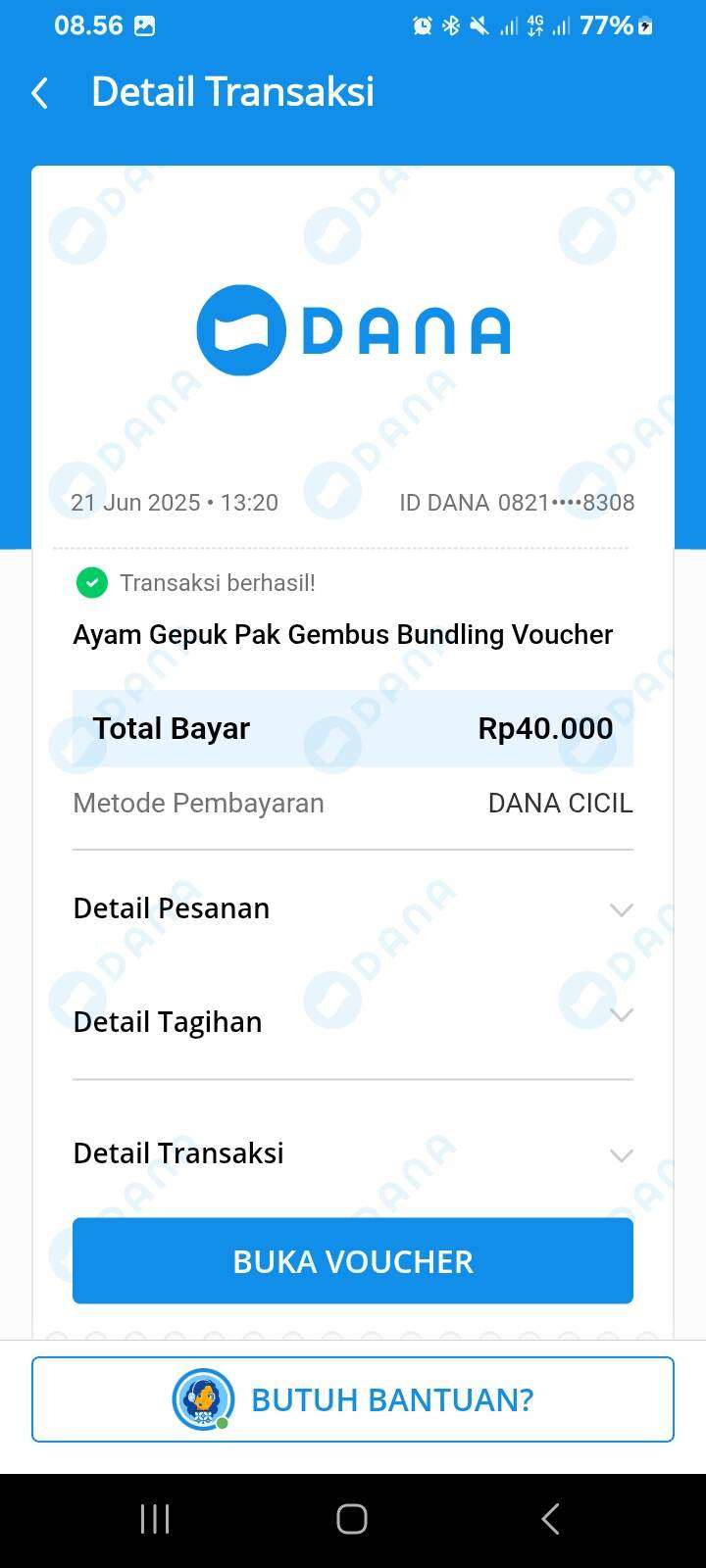Expand the Detail Pesanan section

pos(353,908)
